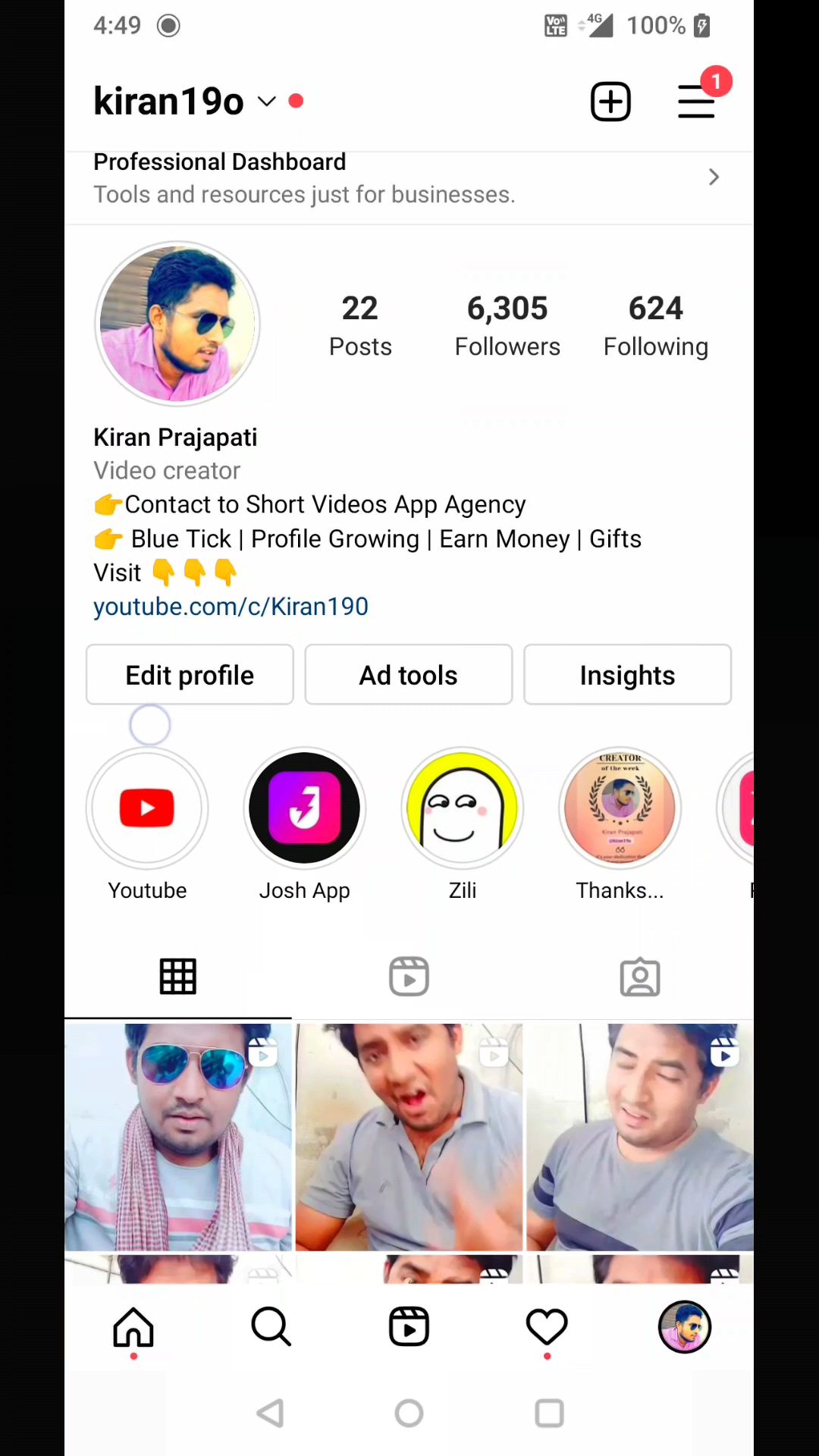
Task: View Insights
Action: [627, 675]
